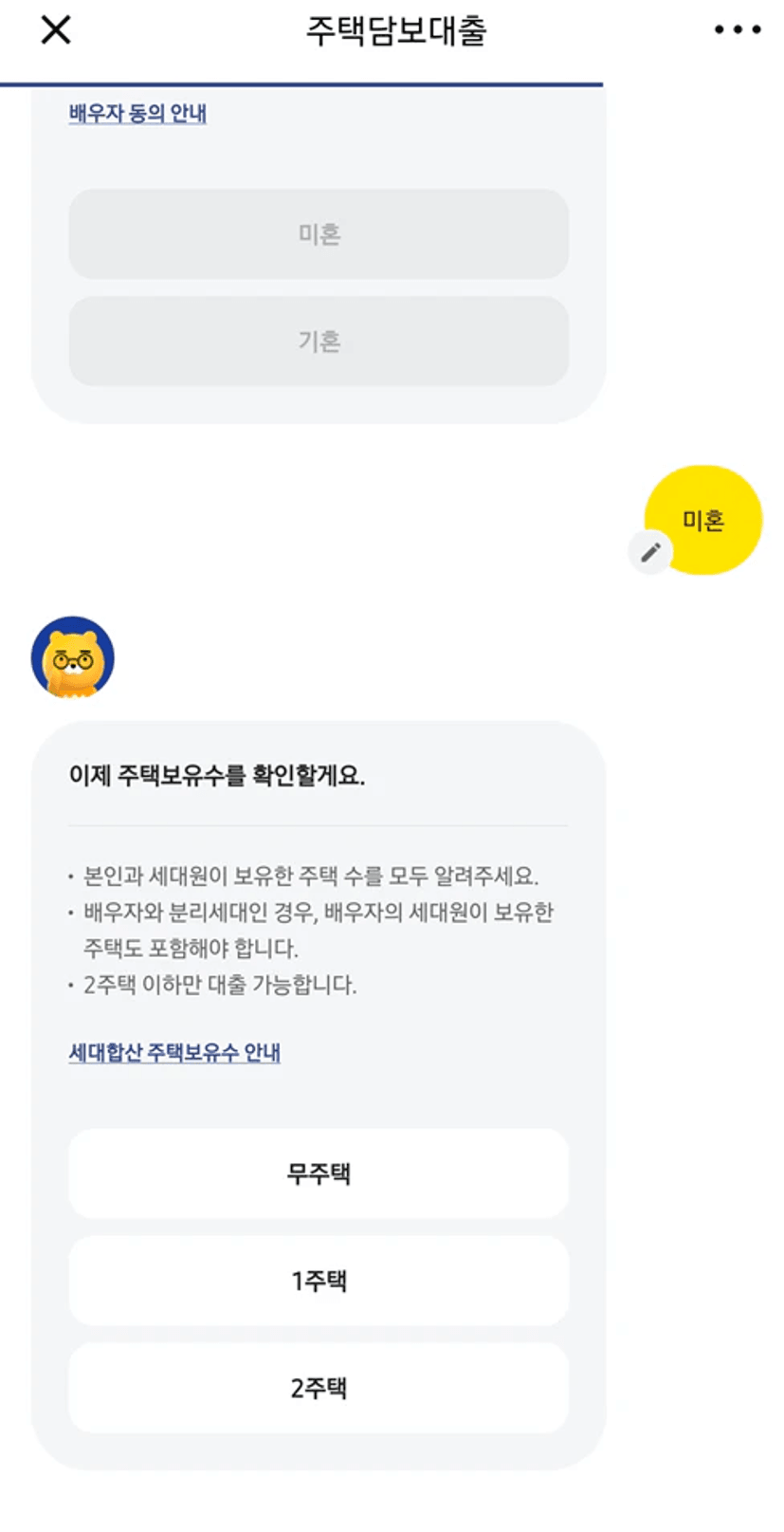The height and width of the screenshot is (1532, 784).
Task: Open the three-dot overflow menu
Action: (x=738, y=30)
